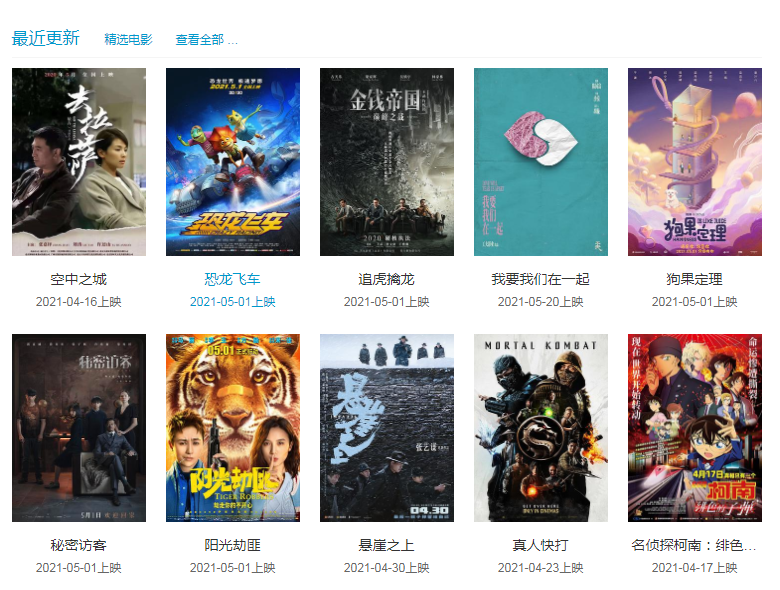Tap the 悬崖之上 title link

[x=387, y=545]
